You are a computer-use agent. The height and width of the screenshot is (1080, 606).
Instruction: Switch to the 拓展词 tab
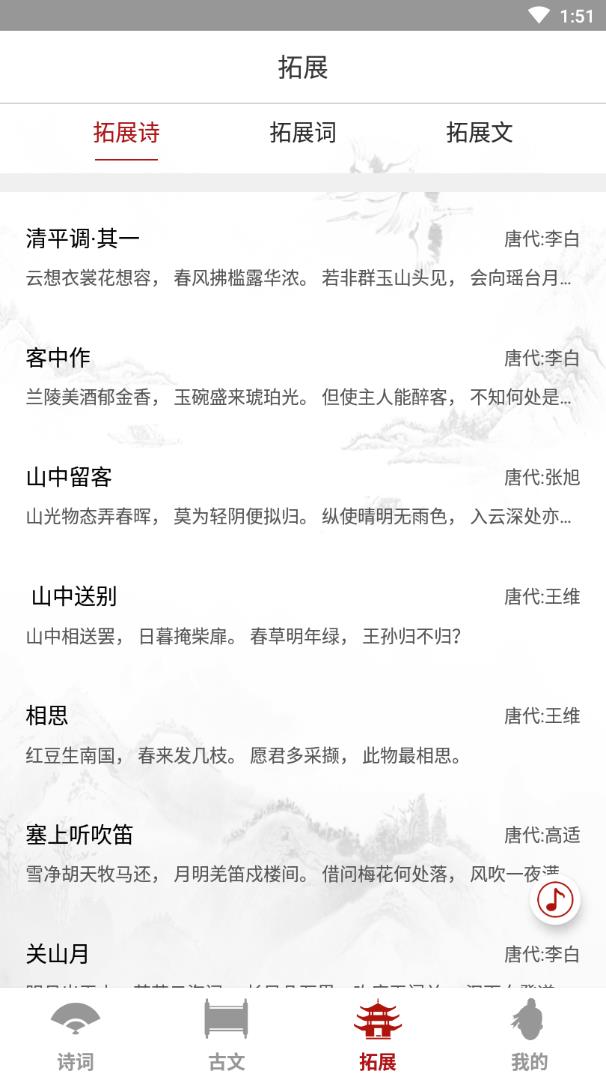302,132
